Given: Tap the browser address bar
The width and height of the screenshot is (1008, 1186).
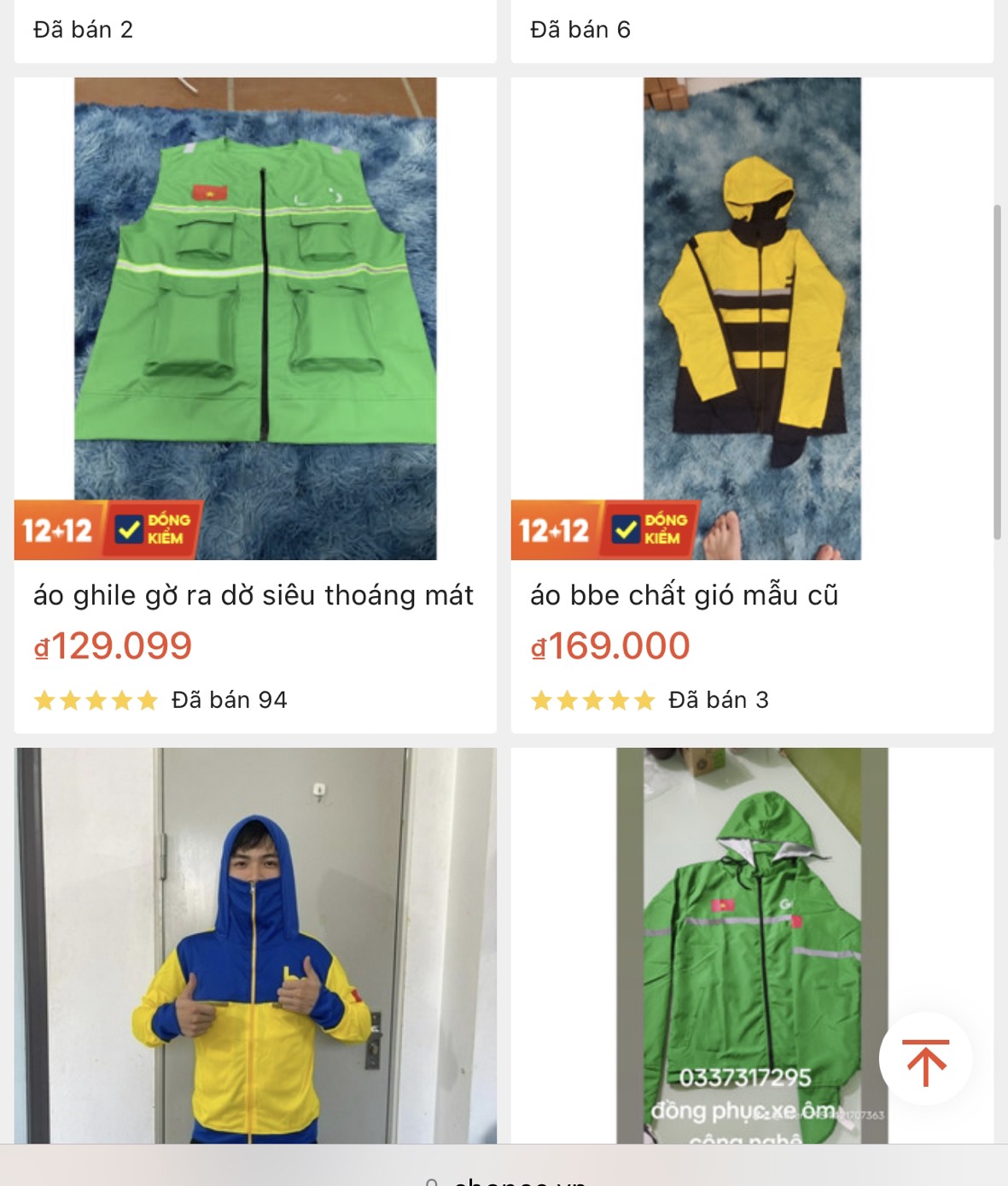Looking at the screenshot, I should pos(504,1178).
